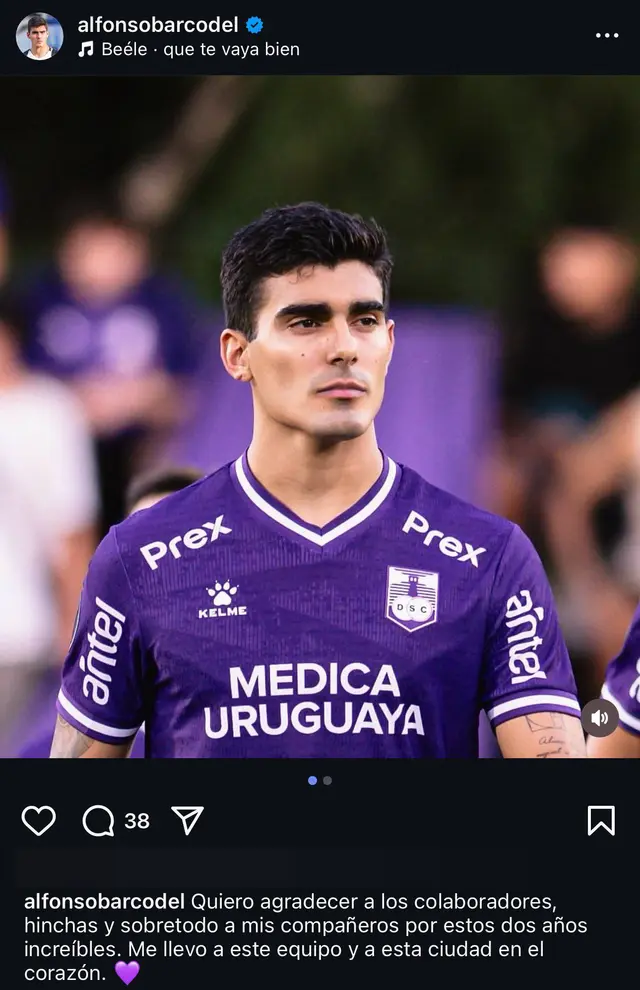Like the post with the heart icon

tap(39, 821)
